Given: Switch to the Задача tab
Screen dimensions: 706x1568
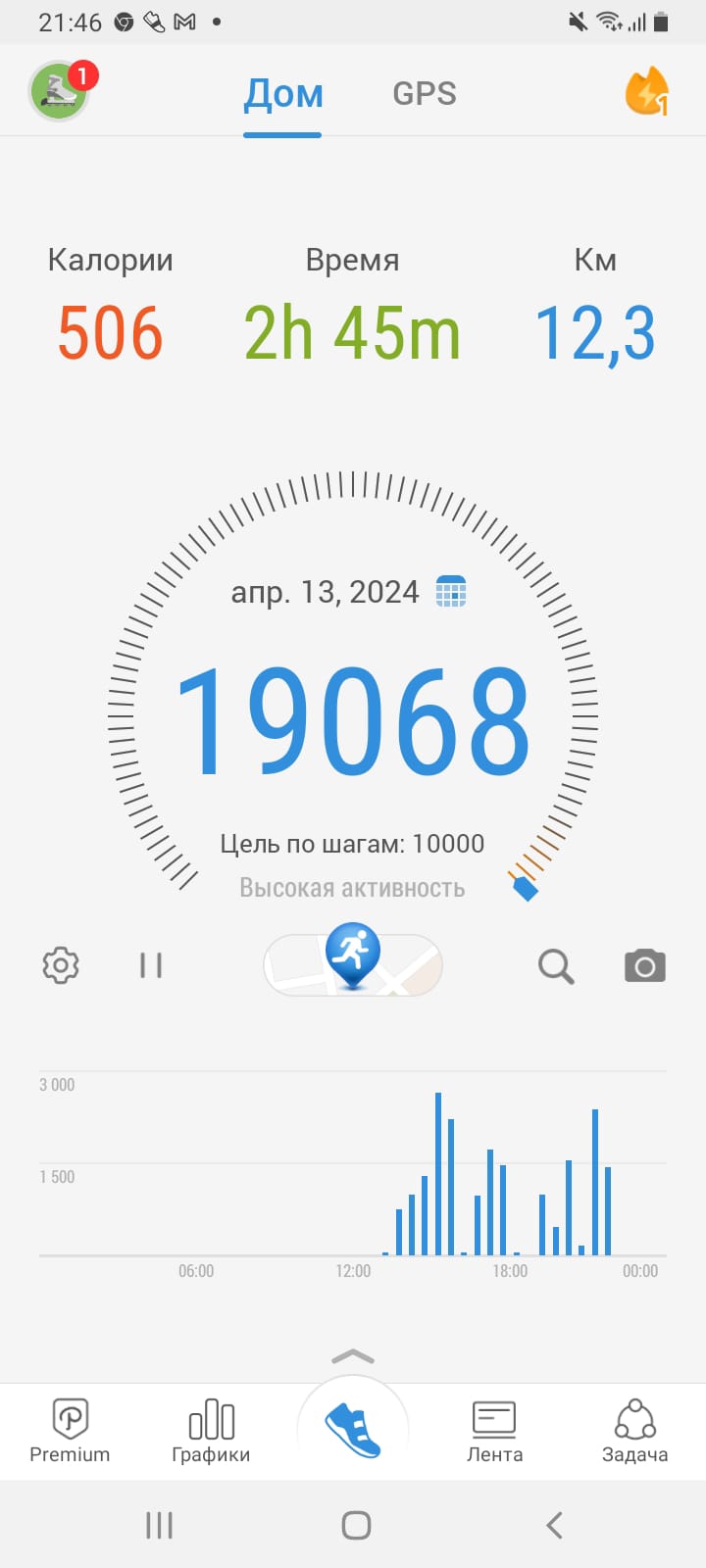Looking at the screenshot, I should 635,1432.
